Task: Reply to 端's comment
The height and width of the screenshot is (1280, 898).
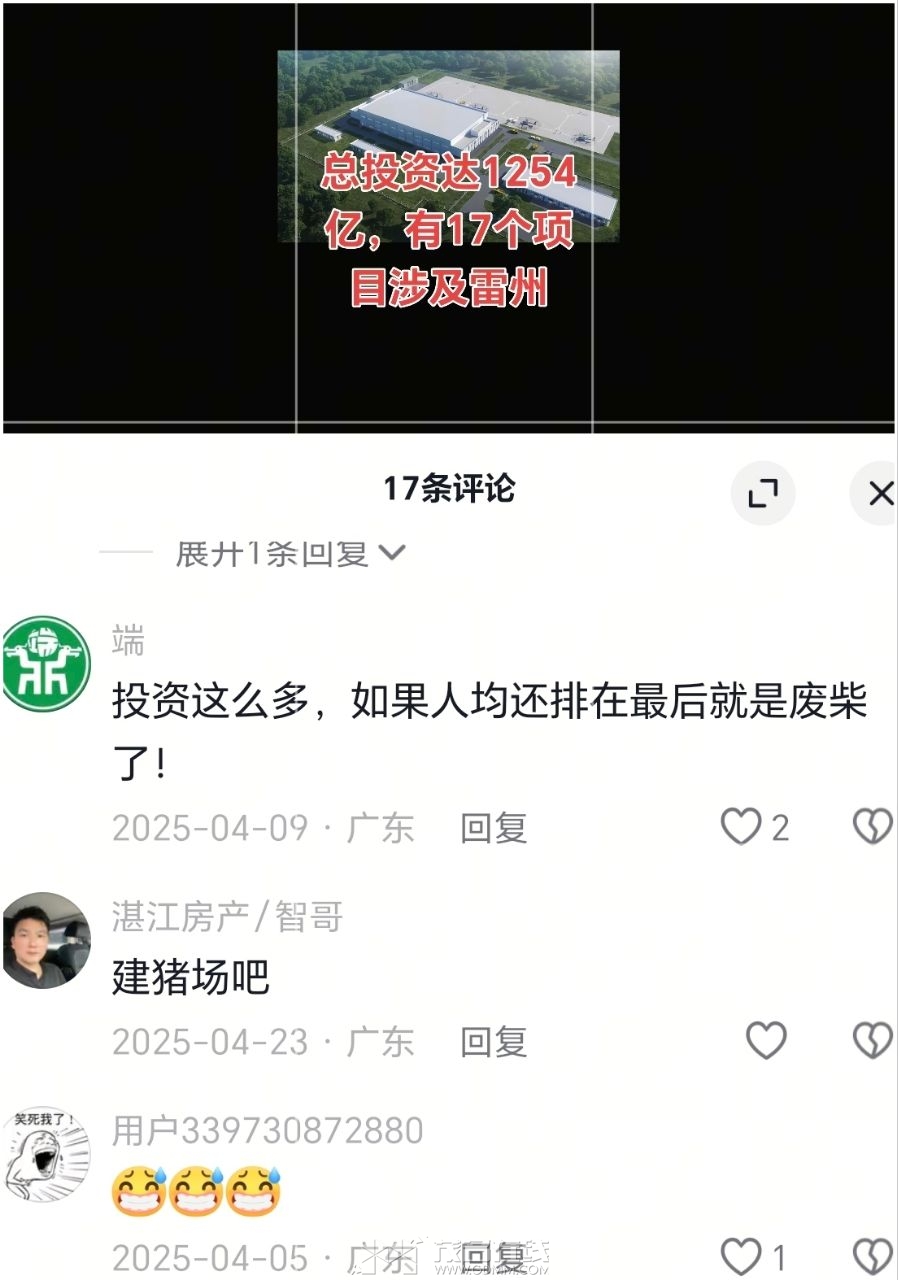Action: tap(493, 828)
